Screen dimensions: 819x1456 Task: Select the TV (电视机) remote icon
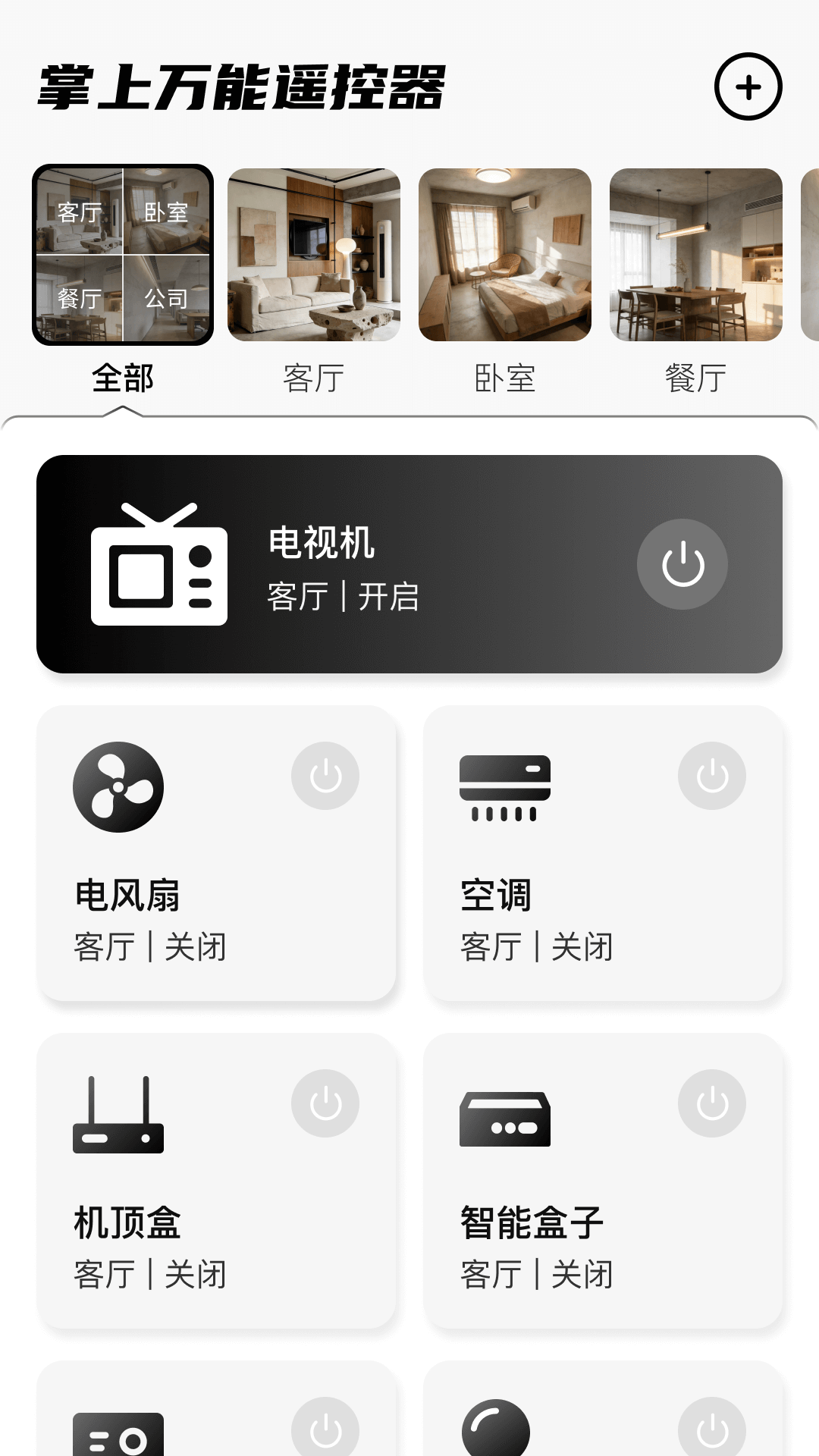tap(158, 563)
